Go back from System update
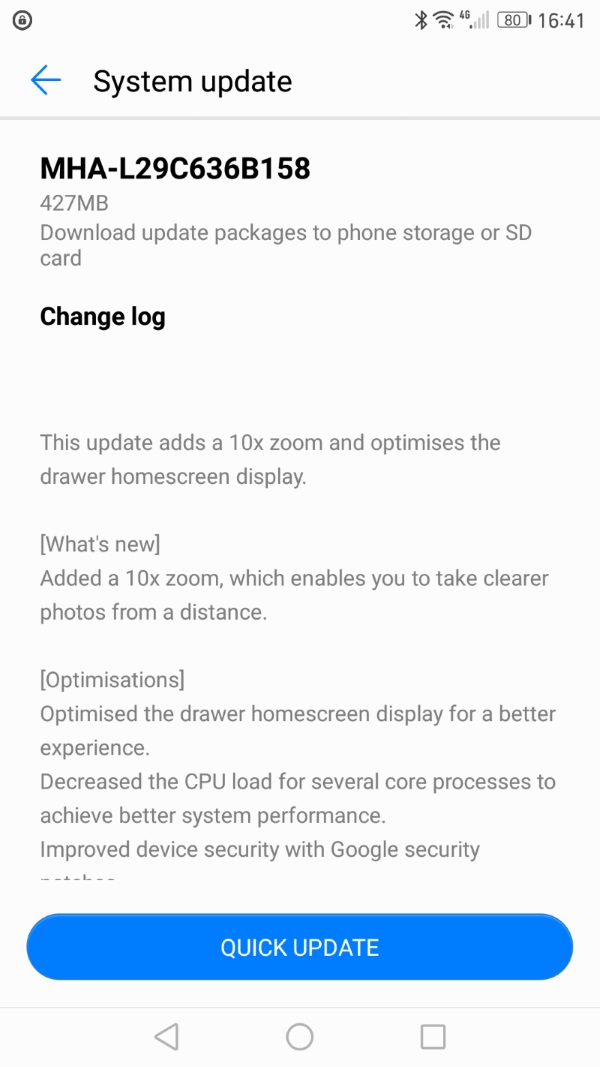 [x=46, y=80]
